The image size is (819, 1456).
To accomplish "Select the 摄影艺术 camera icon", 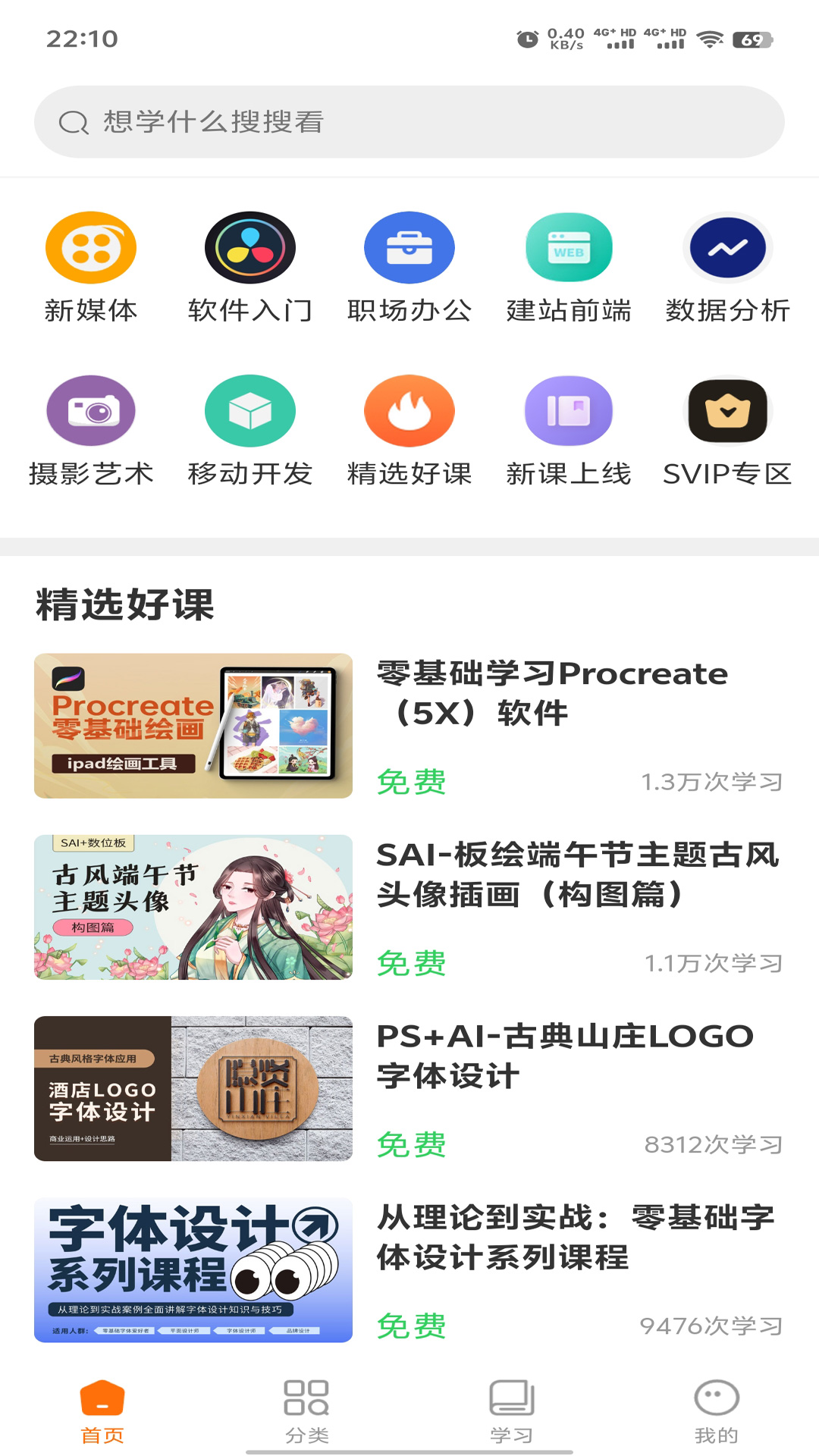I will pos(91,412).
